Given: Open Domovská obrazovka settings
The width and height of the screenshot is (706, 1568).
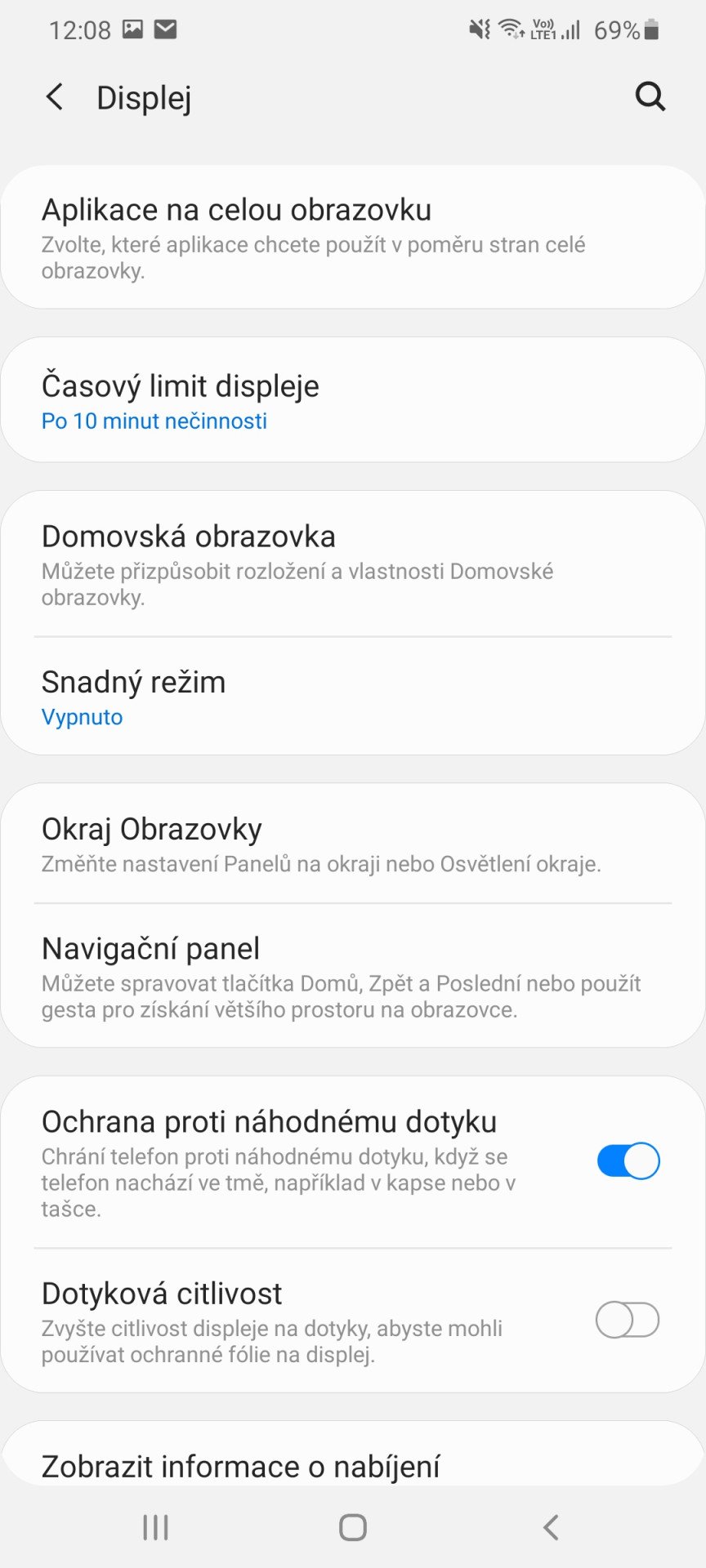Looking at the screenshot, I should (353, 564).
